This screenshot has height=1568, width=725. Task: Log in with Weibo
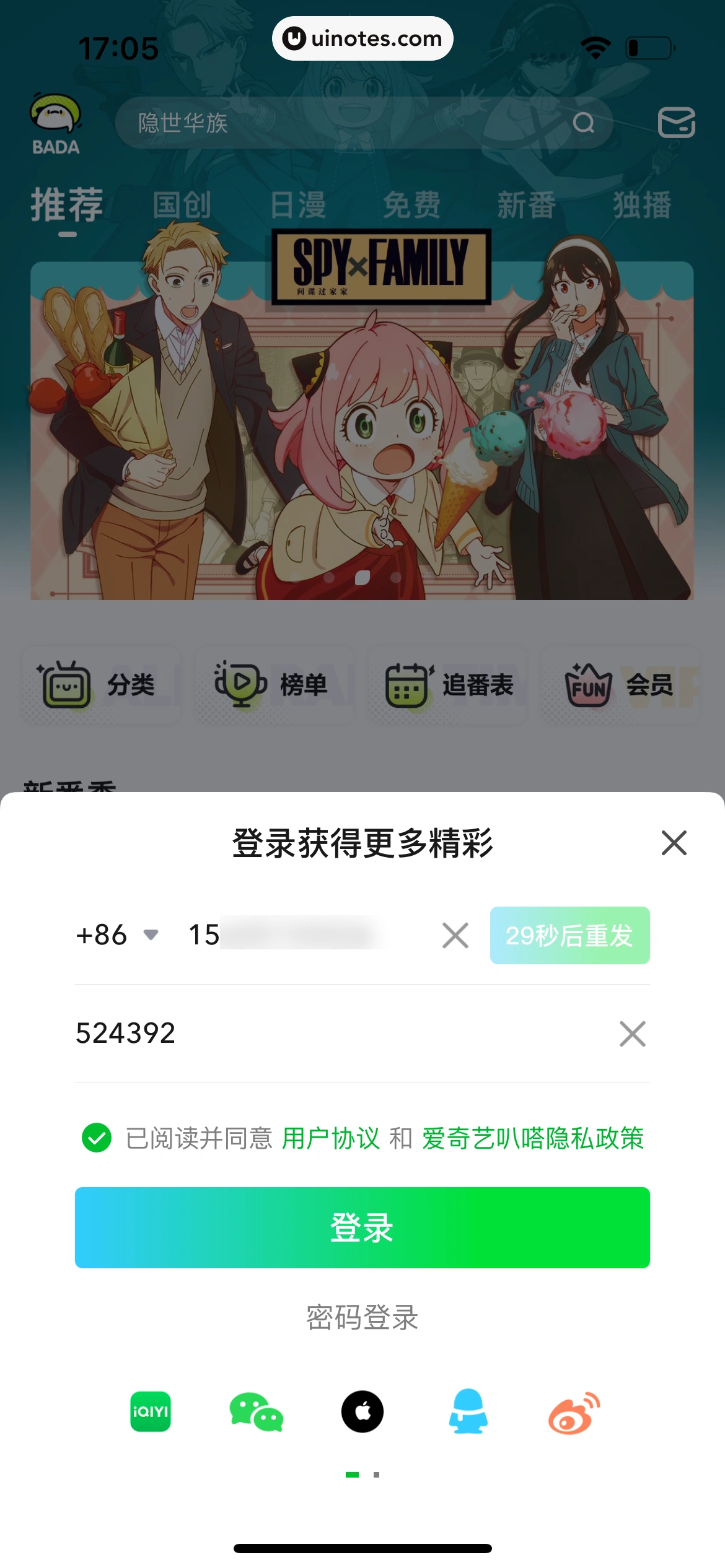pos(574,1412)
